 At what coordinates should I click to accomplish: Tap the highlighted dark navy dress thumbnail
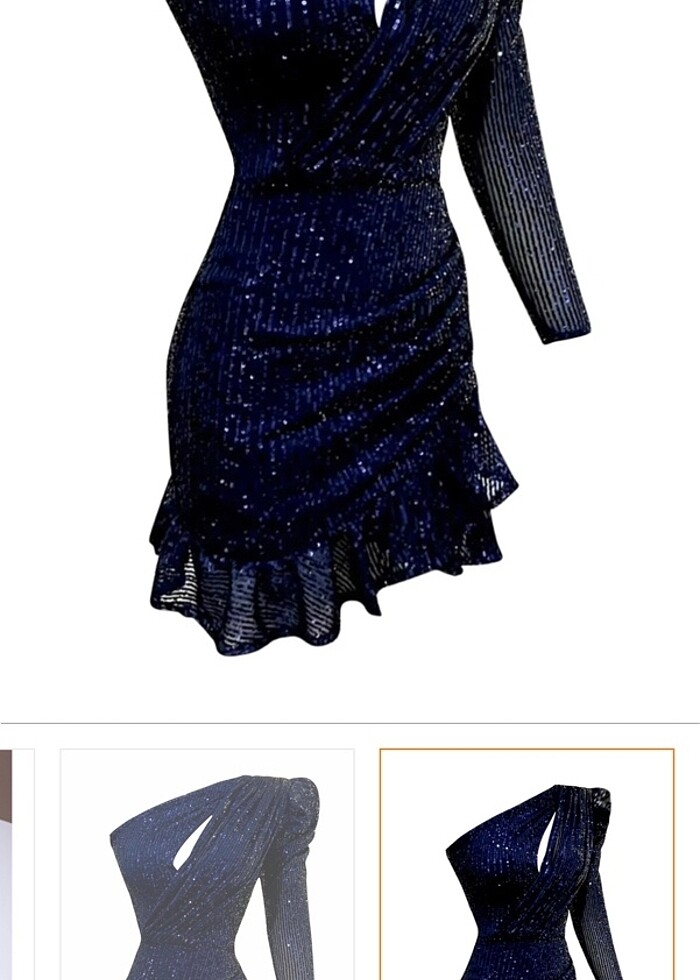click(x=527, y=864)
